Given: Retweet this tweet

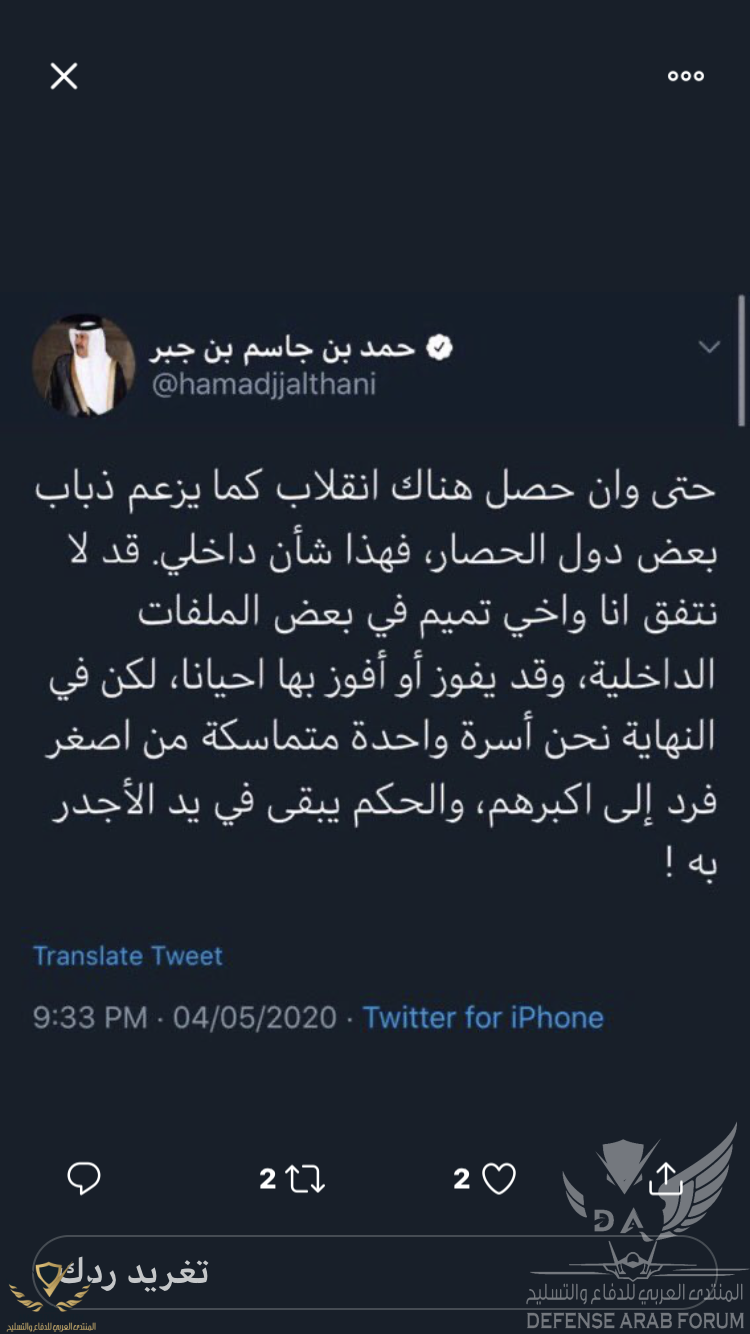Looking at the screenshot, I should pos(305,1179).
